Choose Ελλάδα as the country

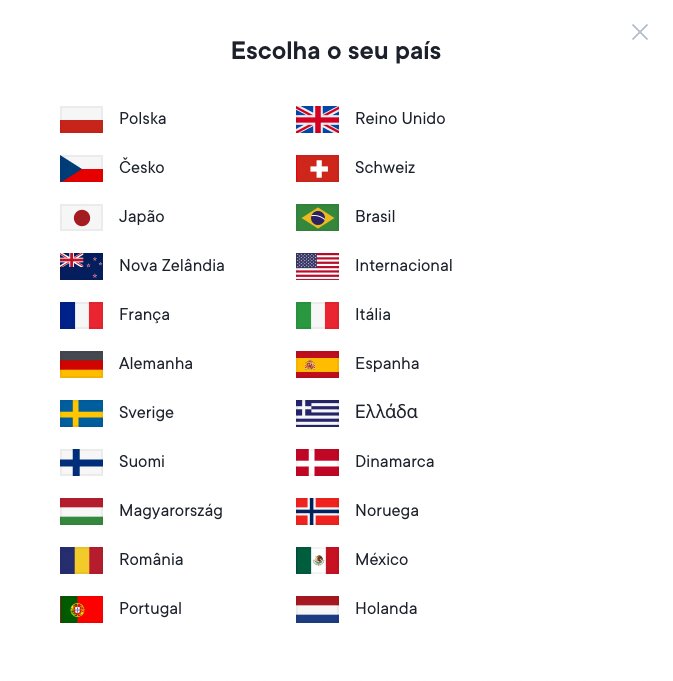click(386, 412)
